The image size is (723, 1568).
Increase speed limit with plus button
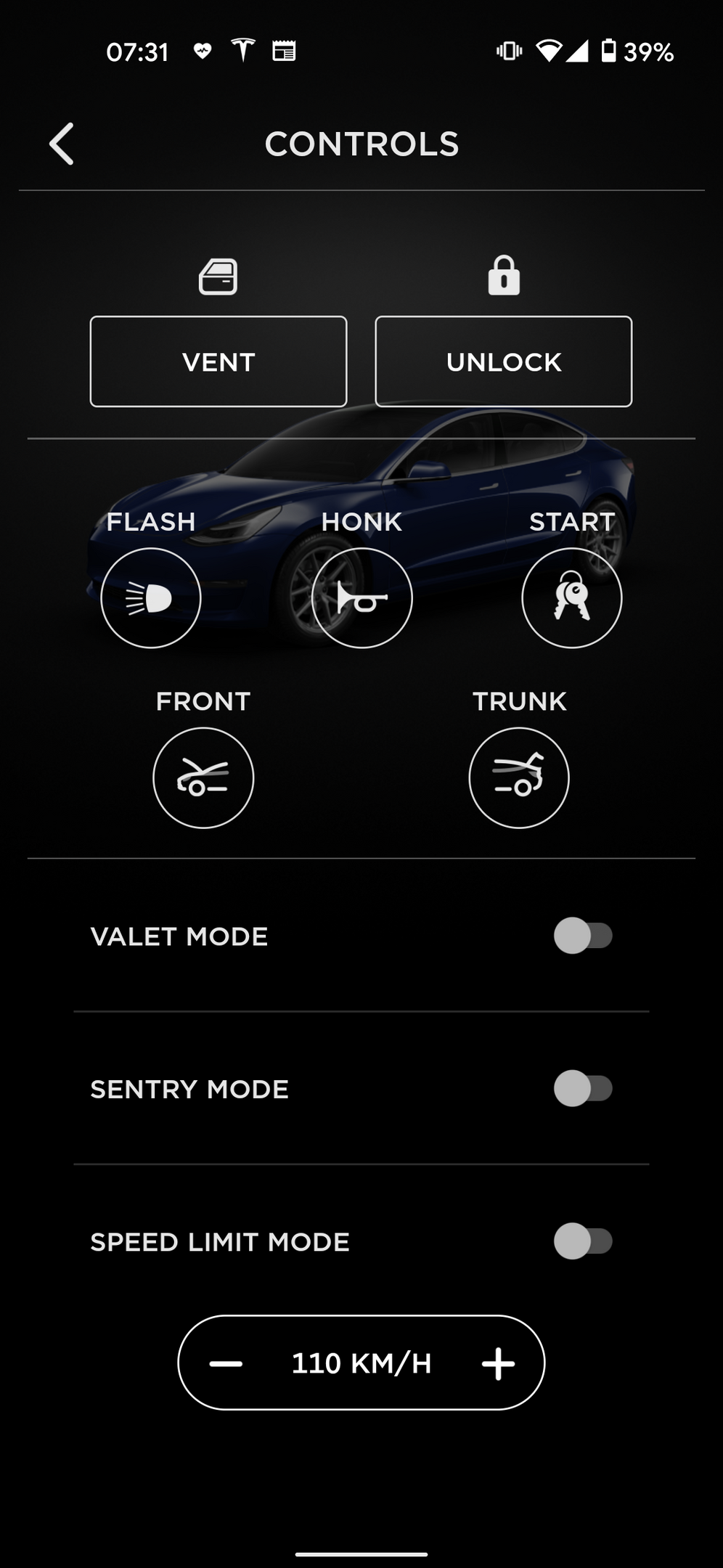click(498, 1363)
